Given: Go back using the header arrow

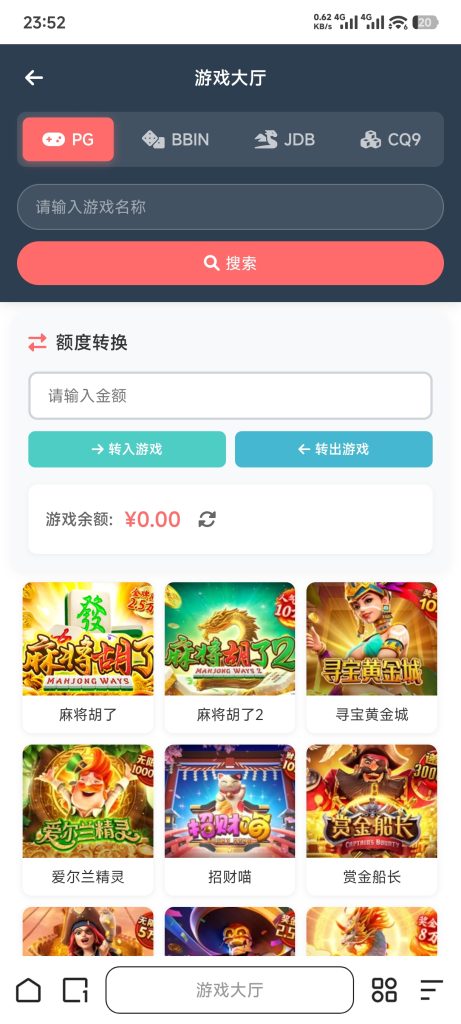Looking at the screenshot, I should (34, 78).
